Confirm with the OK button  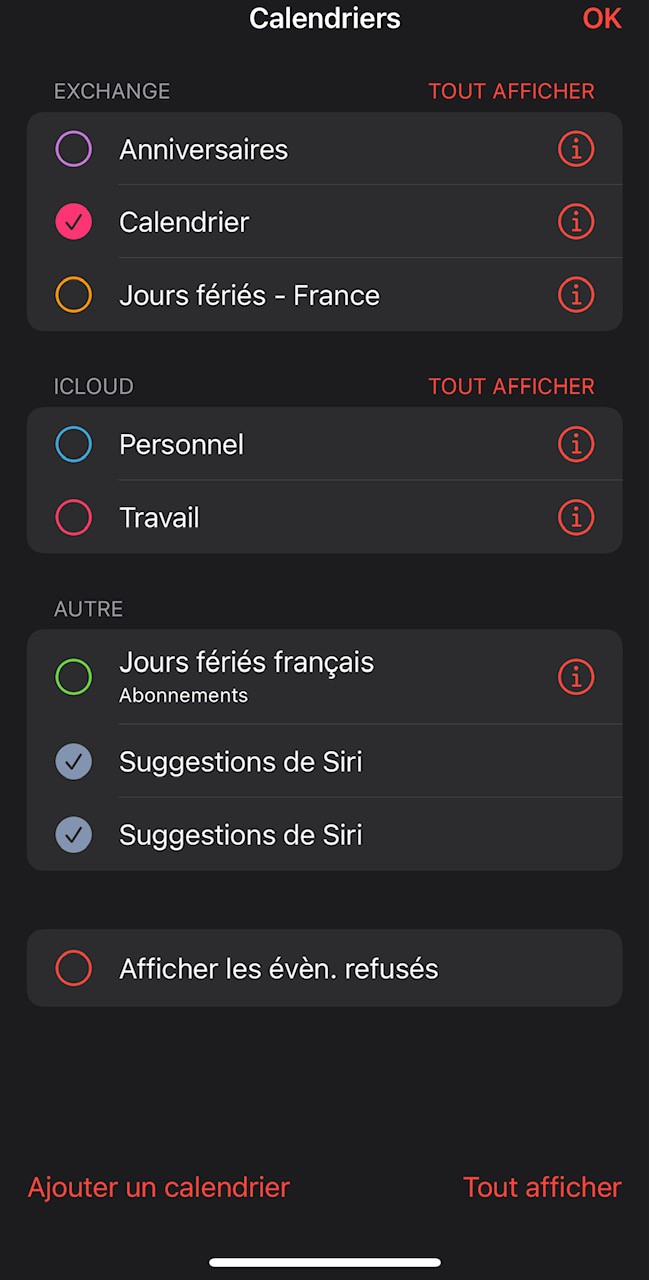click(602, 19)
